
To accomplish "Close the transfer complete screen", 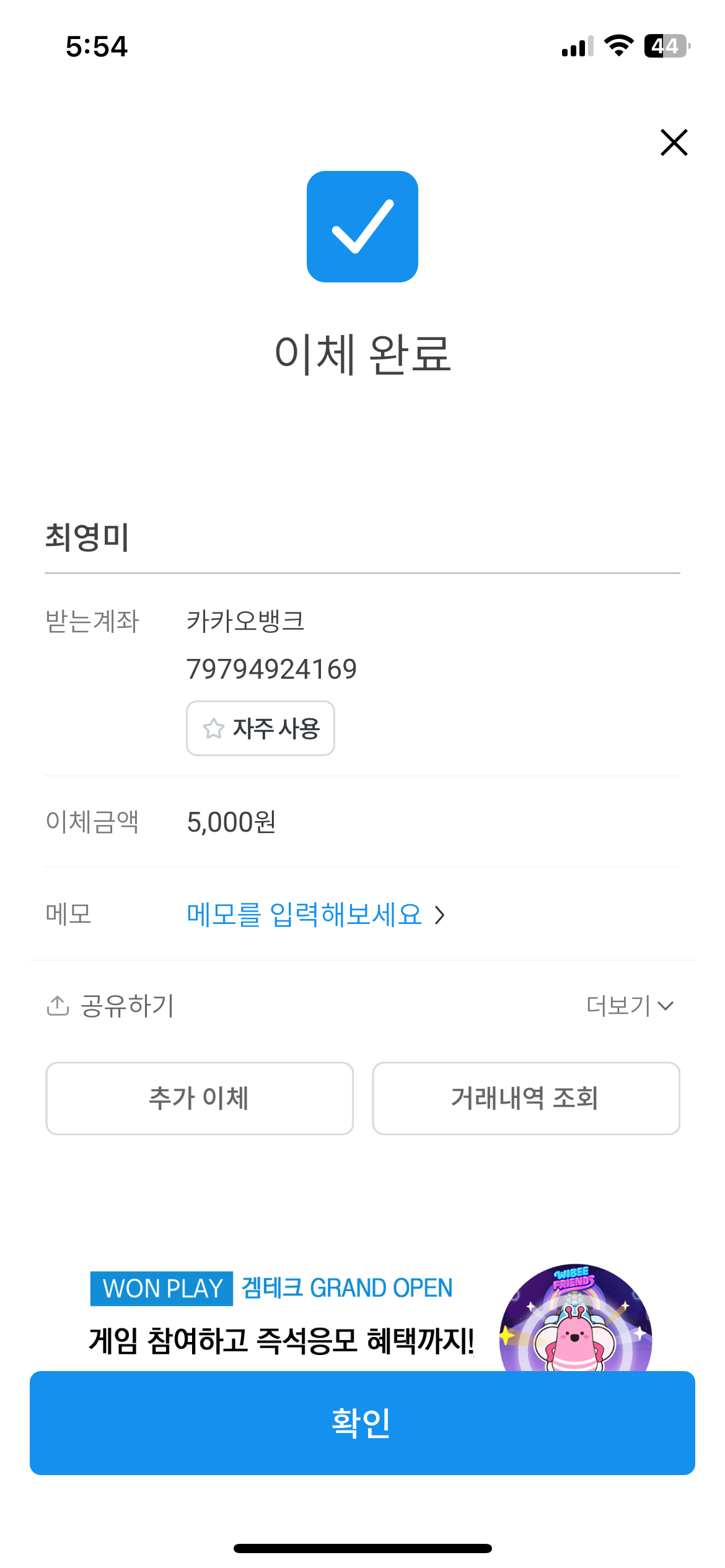I will point(674,142).
